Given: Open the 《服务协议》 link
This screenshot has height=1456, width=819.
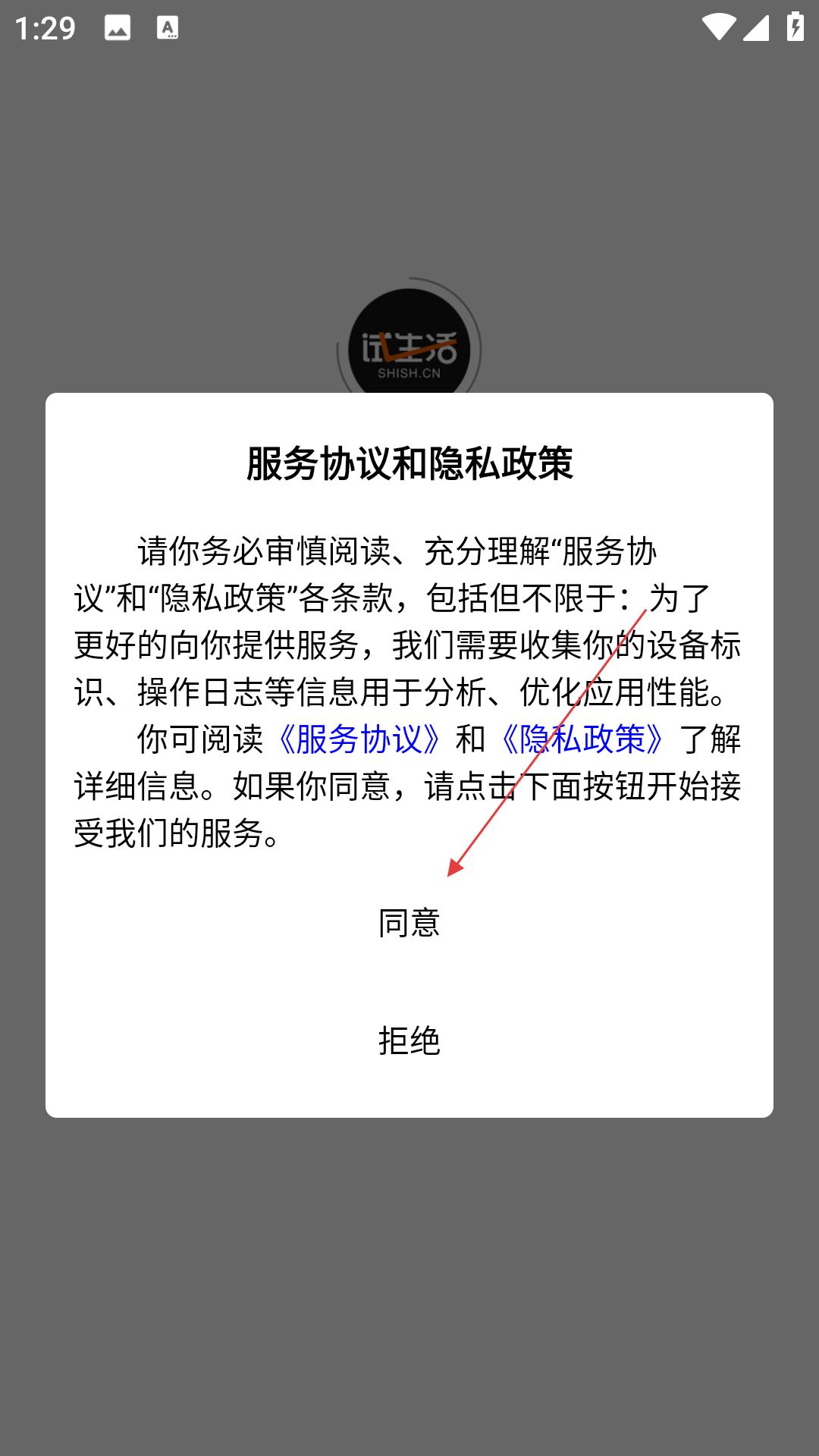Looking at the screenshot, I should [359, 739].
